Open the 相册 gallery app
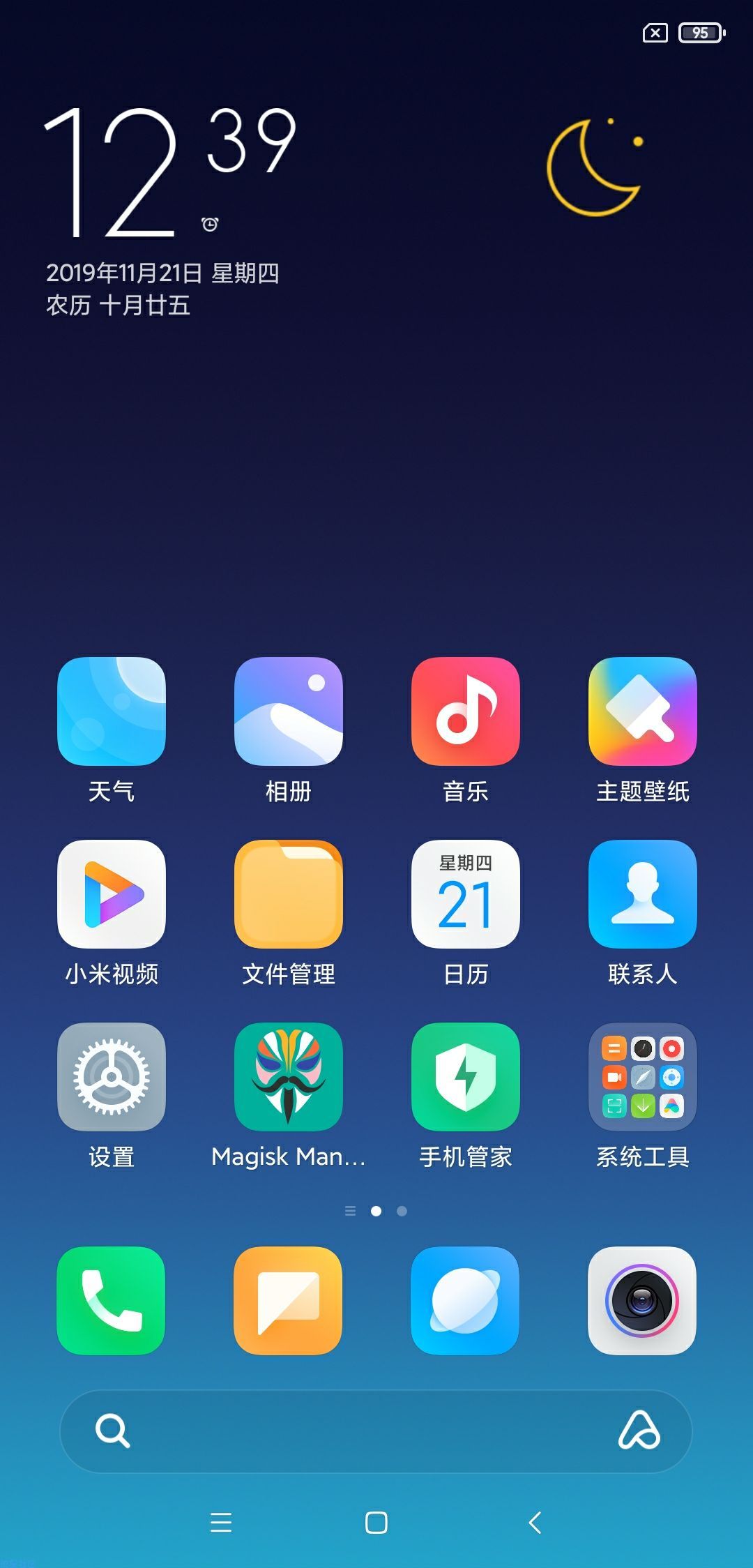 (x=289, y=711)
